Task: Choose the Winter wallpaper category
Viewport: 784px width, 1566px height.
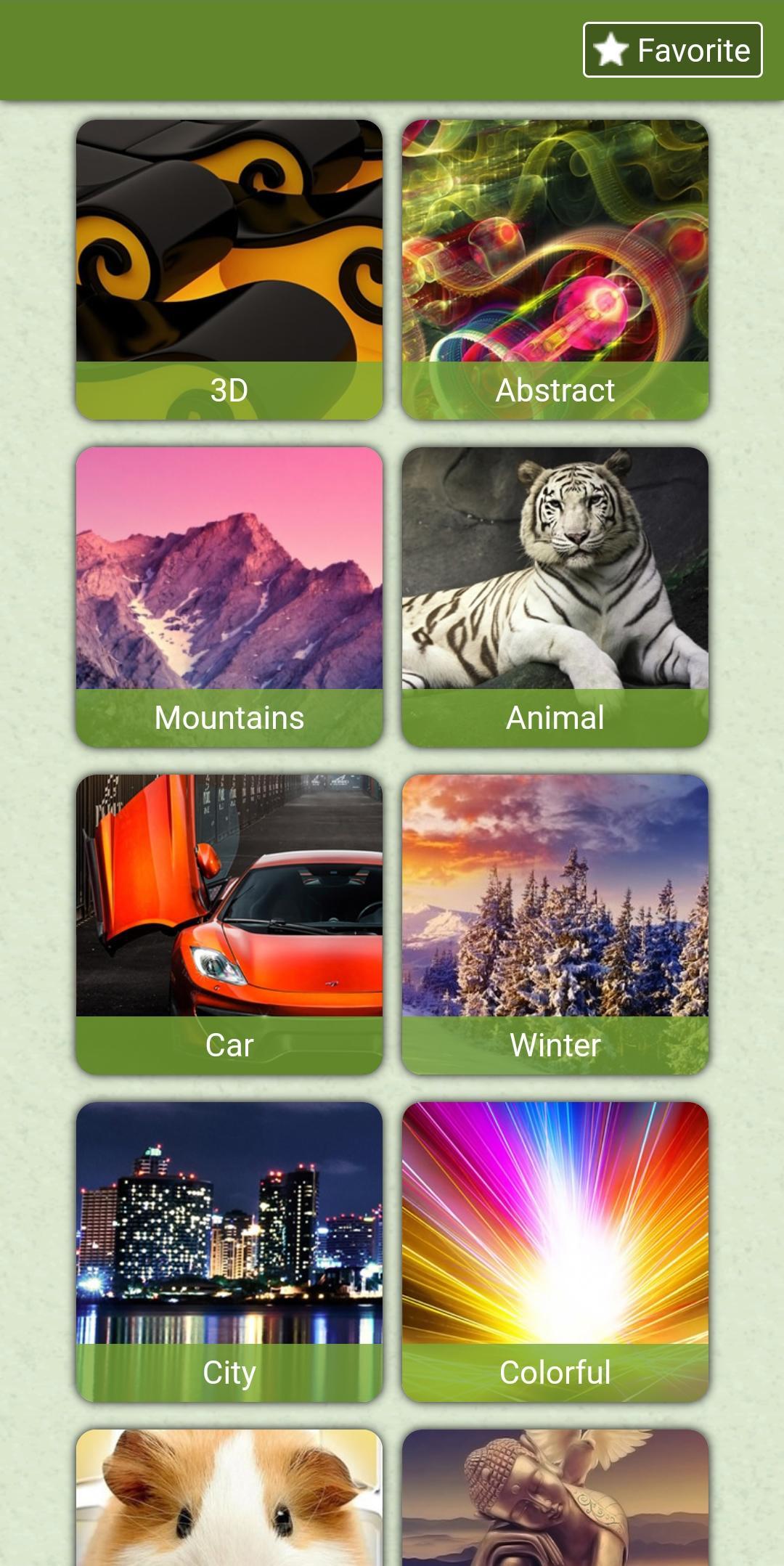Action: (555, 924)
